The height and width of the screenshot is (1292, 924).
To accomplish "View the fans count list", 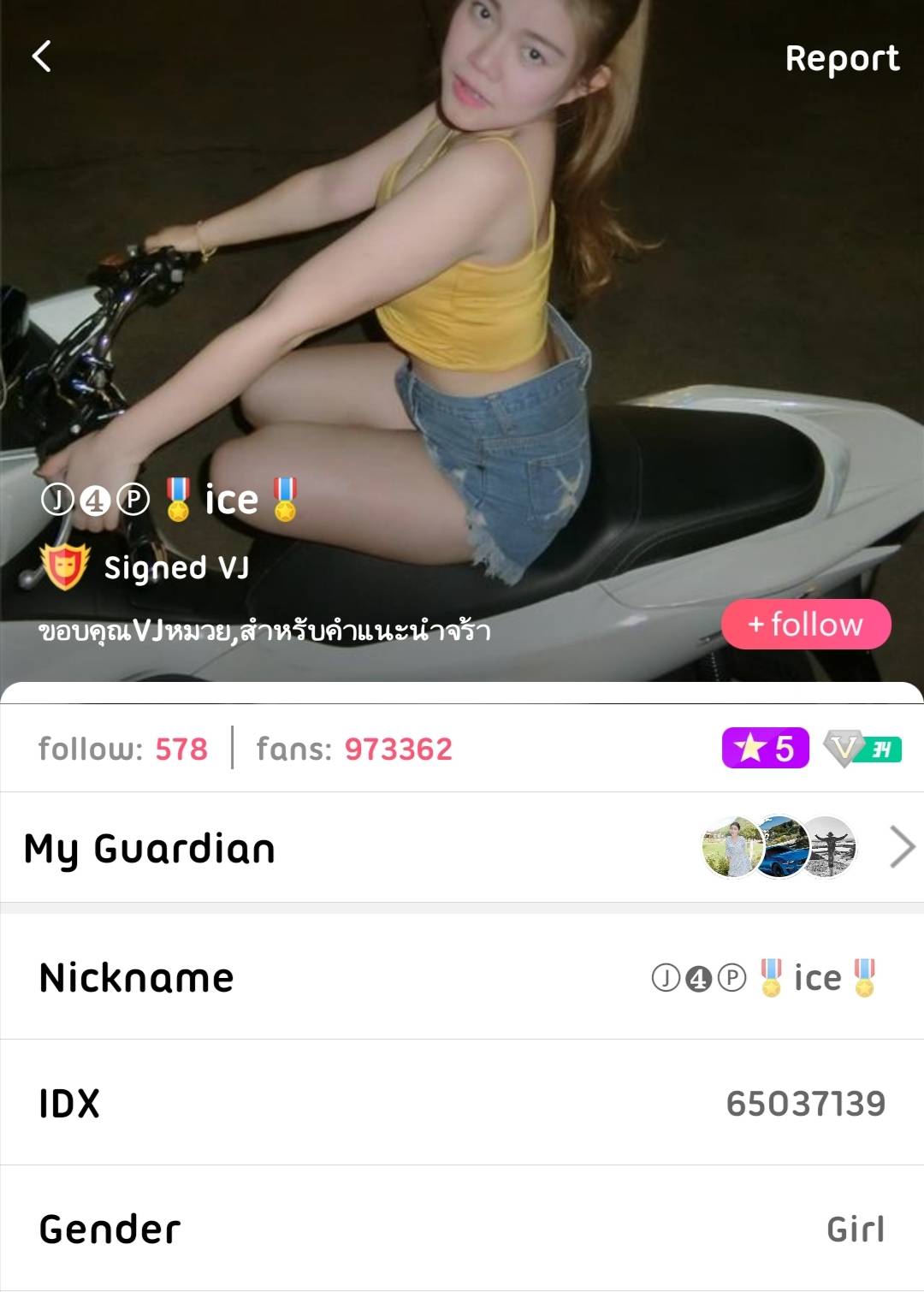I will click(x=354, y=749).
